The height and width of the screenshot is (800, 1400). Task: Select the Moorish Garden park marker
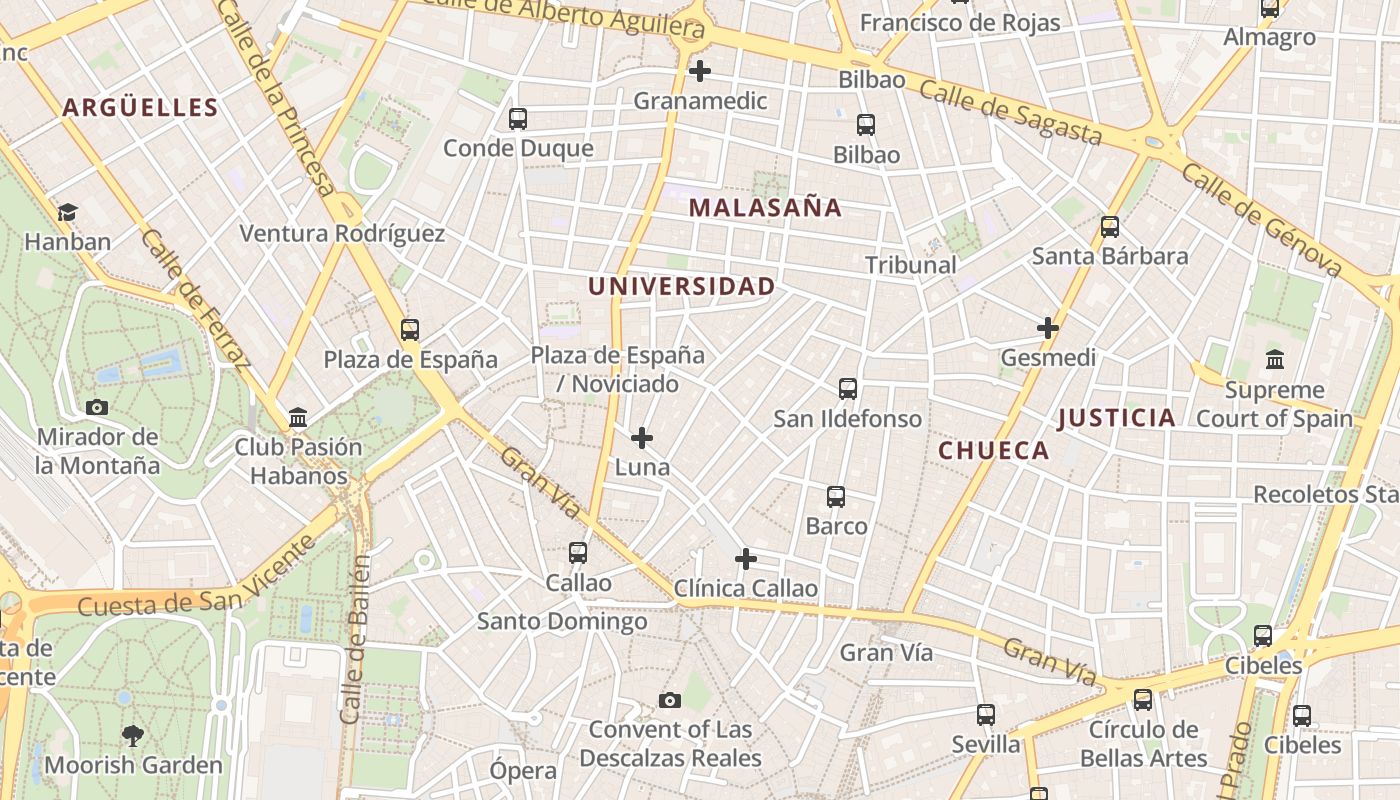click(x=132, y=737)
